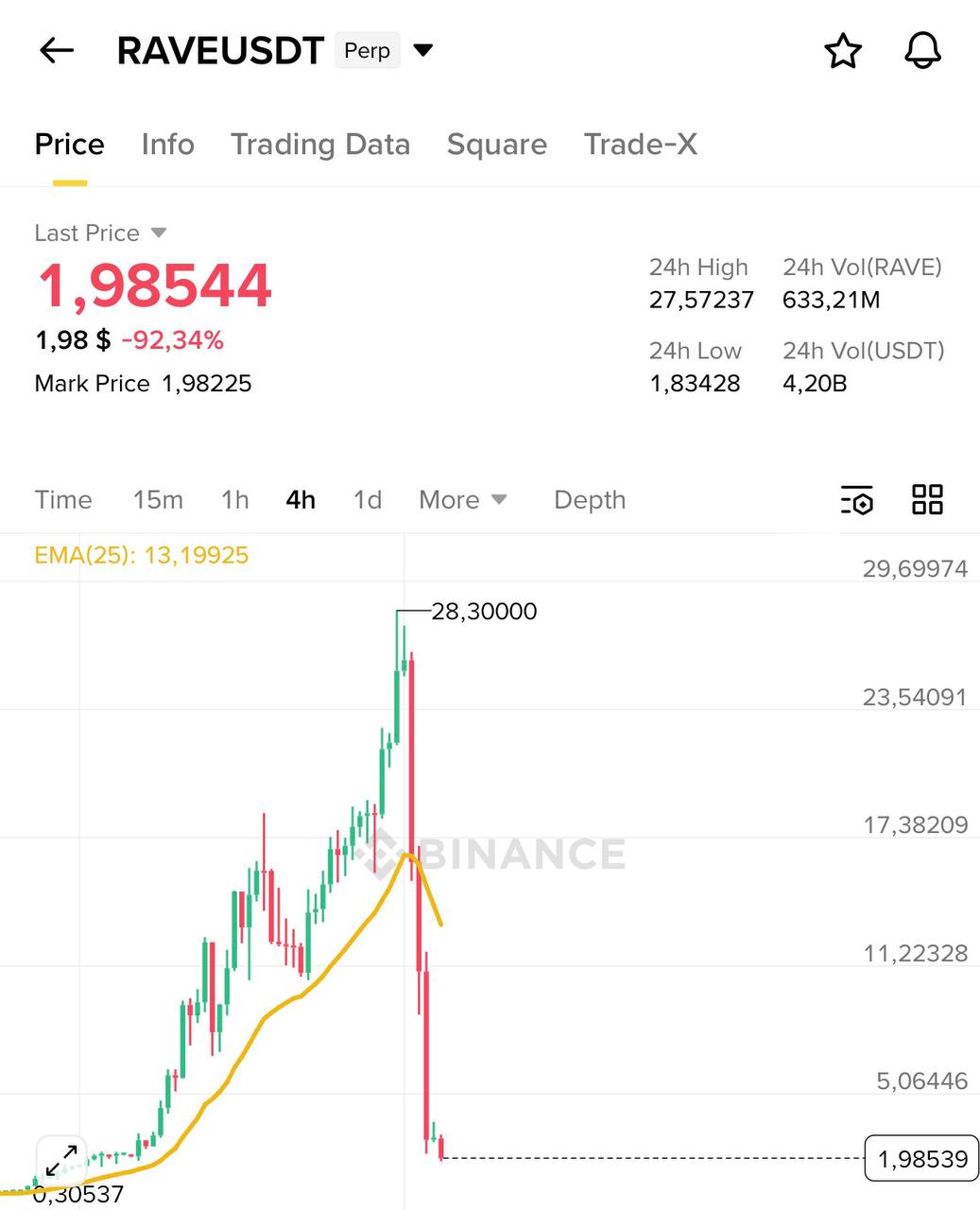The width and height of the screenshot is (980, 1210).
Task: Change the chart interval to 15m
Action: coord(158,500)
